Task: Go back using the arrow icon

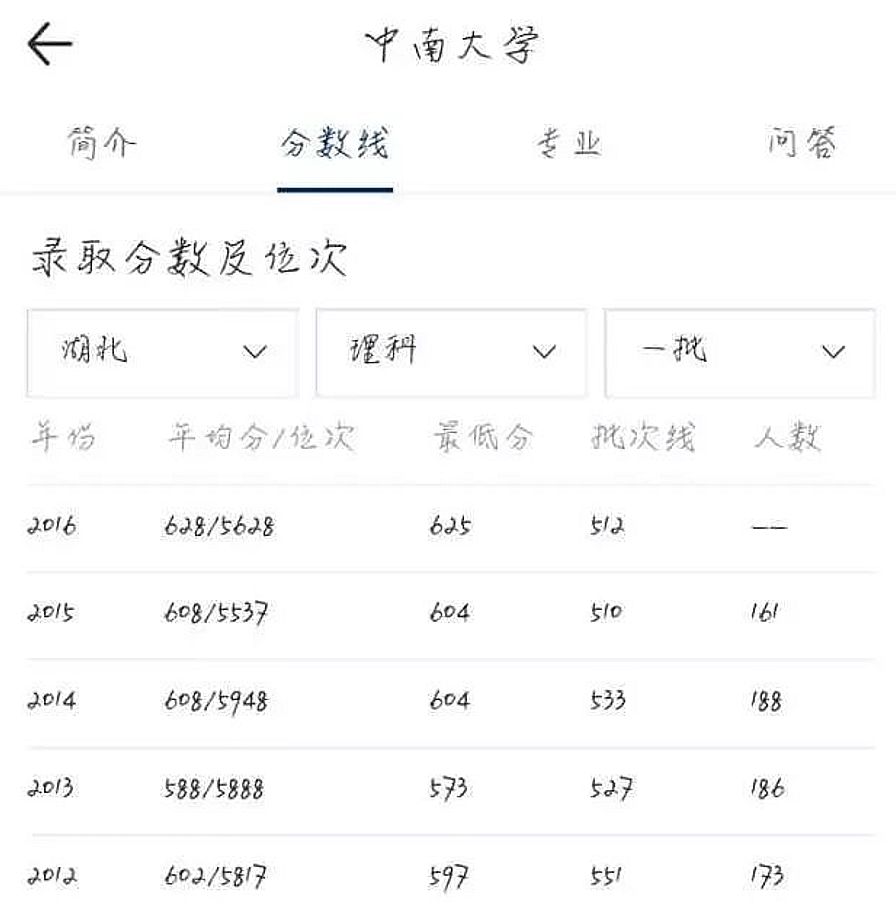Action: 49,44
